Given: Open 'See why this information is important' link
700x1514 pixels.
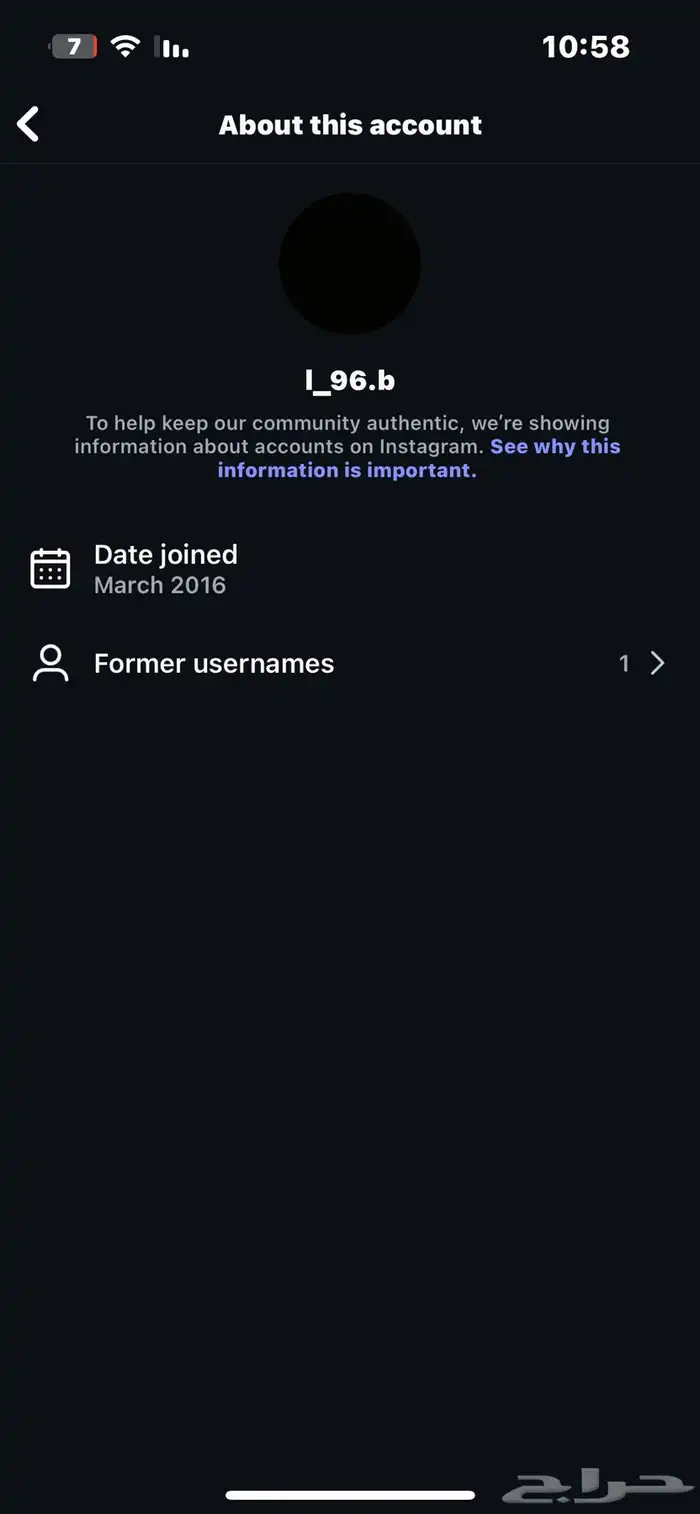Looking at the screenshot, I should pyautogui.click(x=347, y=470).
